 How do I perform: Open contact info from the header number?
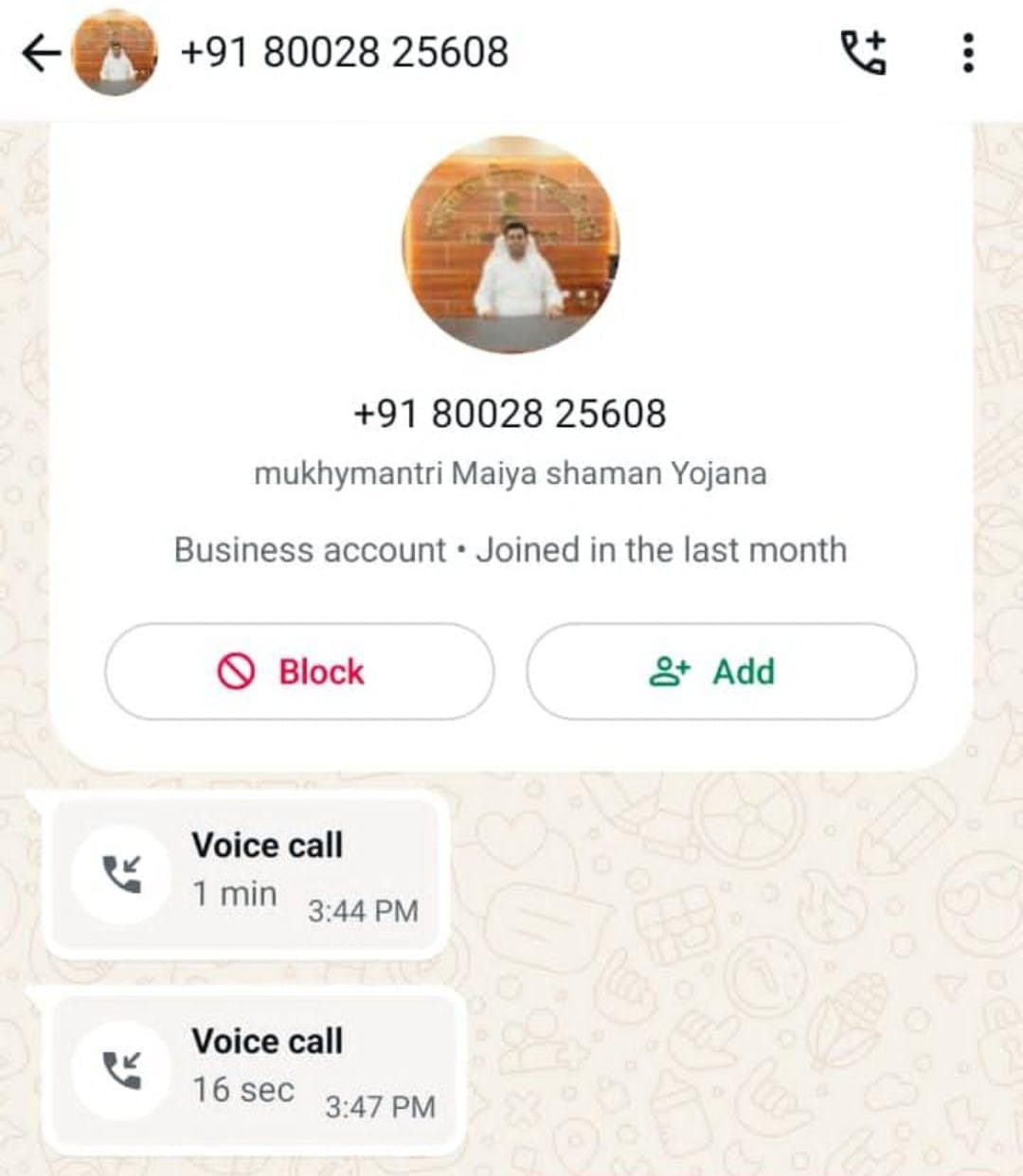click(344, 53)
